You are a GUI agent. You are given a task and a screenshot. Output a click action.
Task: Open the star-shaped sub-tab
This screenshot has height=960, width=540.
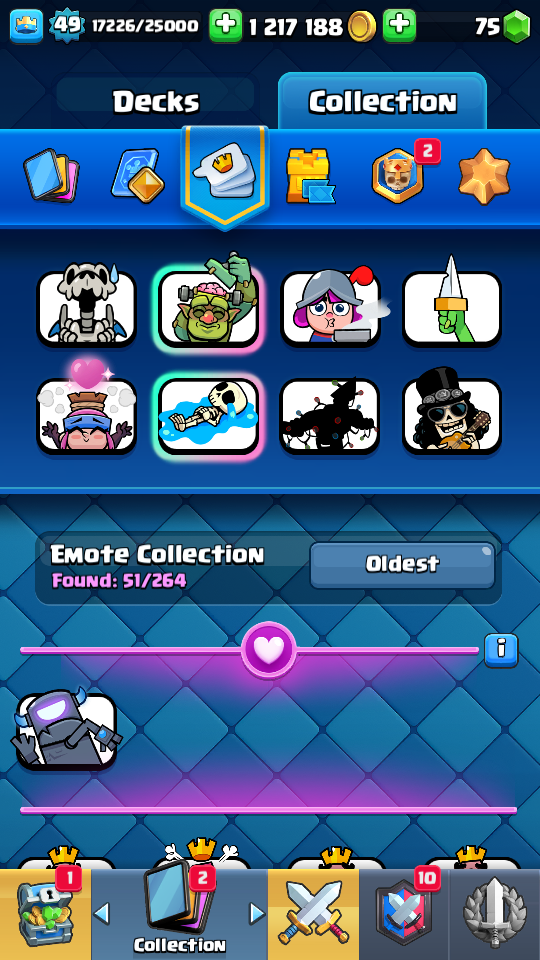(484, 176)
